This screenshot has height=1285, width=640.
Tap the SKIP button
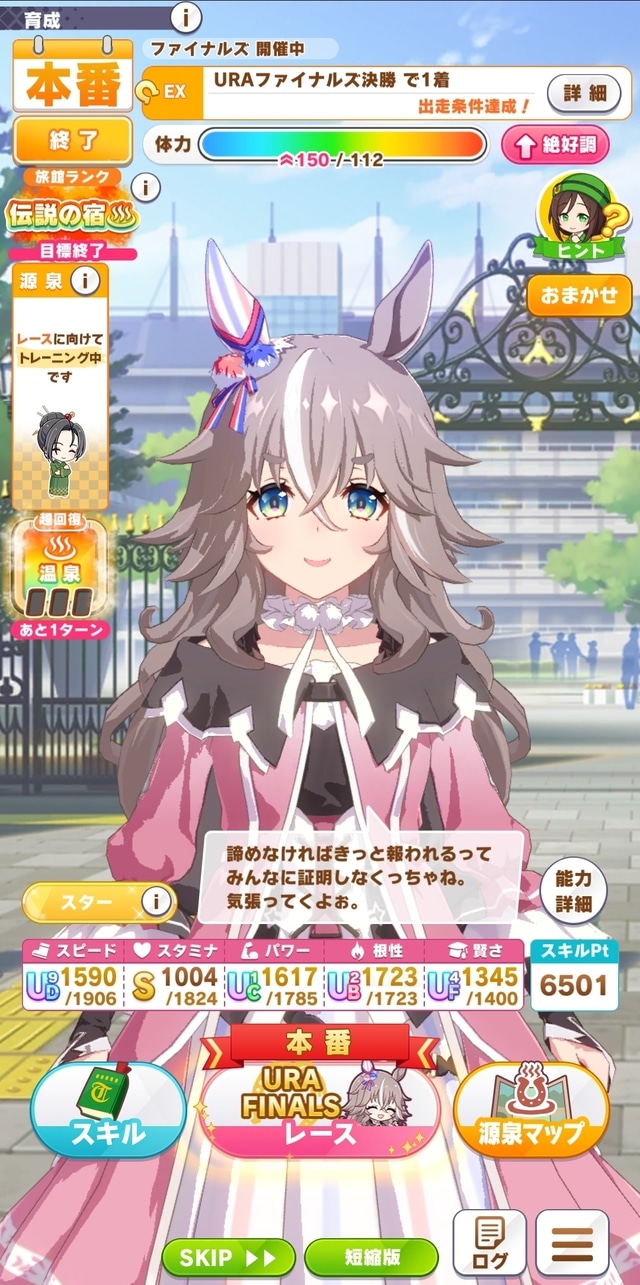pos(229,1257)
